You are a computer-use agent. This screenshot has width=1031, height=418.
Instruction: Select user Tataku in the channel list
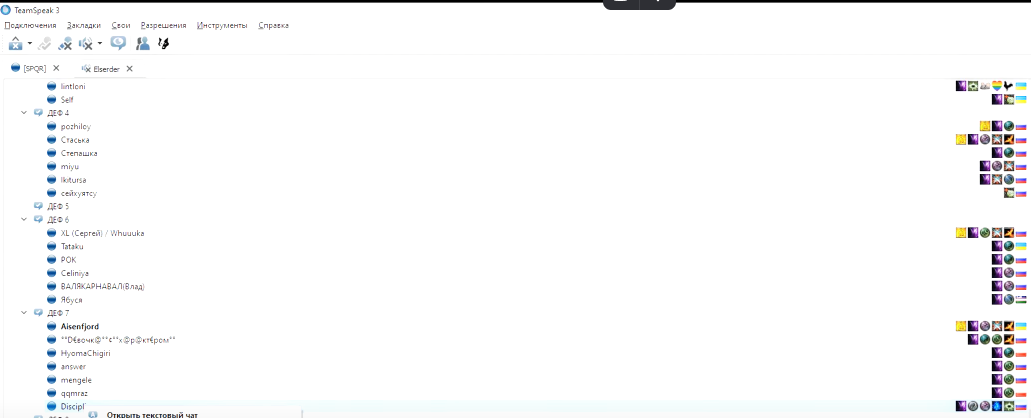[x=72, y=246]
